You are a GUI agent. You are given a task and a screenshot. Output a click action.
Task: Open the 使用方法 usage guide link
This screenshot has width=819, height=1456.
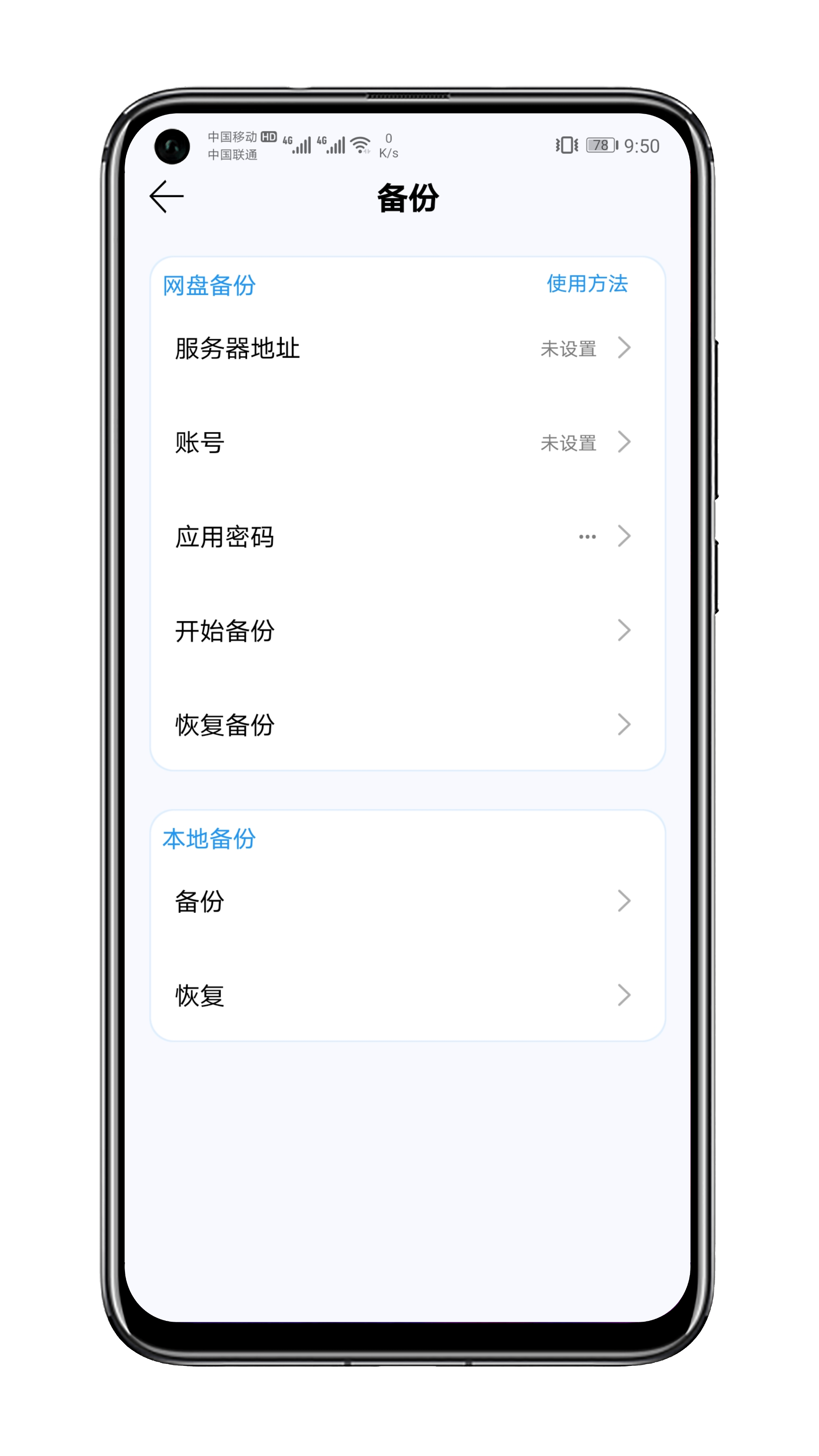pyautogui.click(x=587, y=284)
